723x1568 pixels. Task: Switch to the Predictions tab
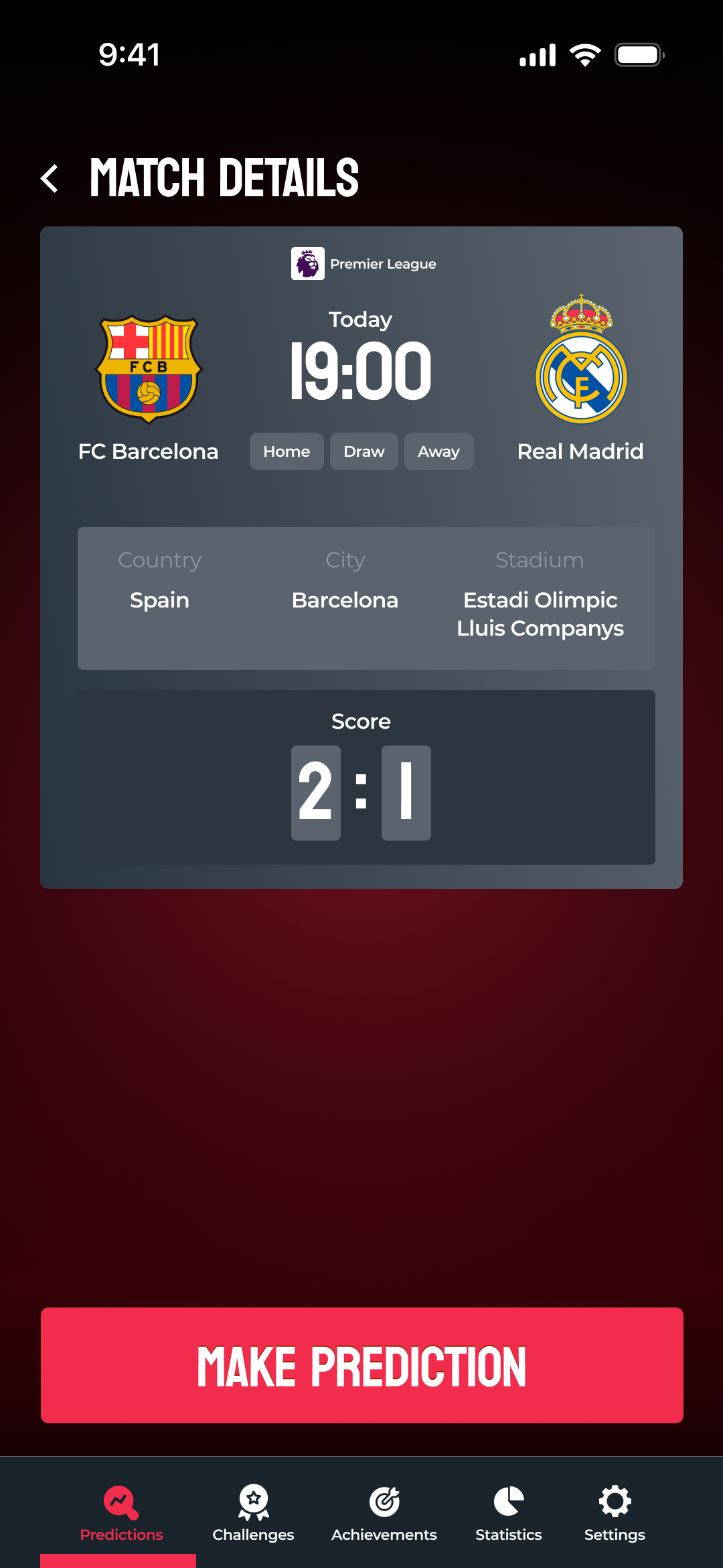pyautogui.click(x=121, y=1514)
